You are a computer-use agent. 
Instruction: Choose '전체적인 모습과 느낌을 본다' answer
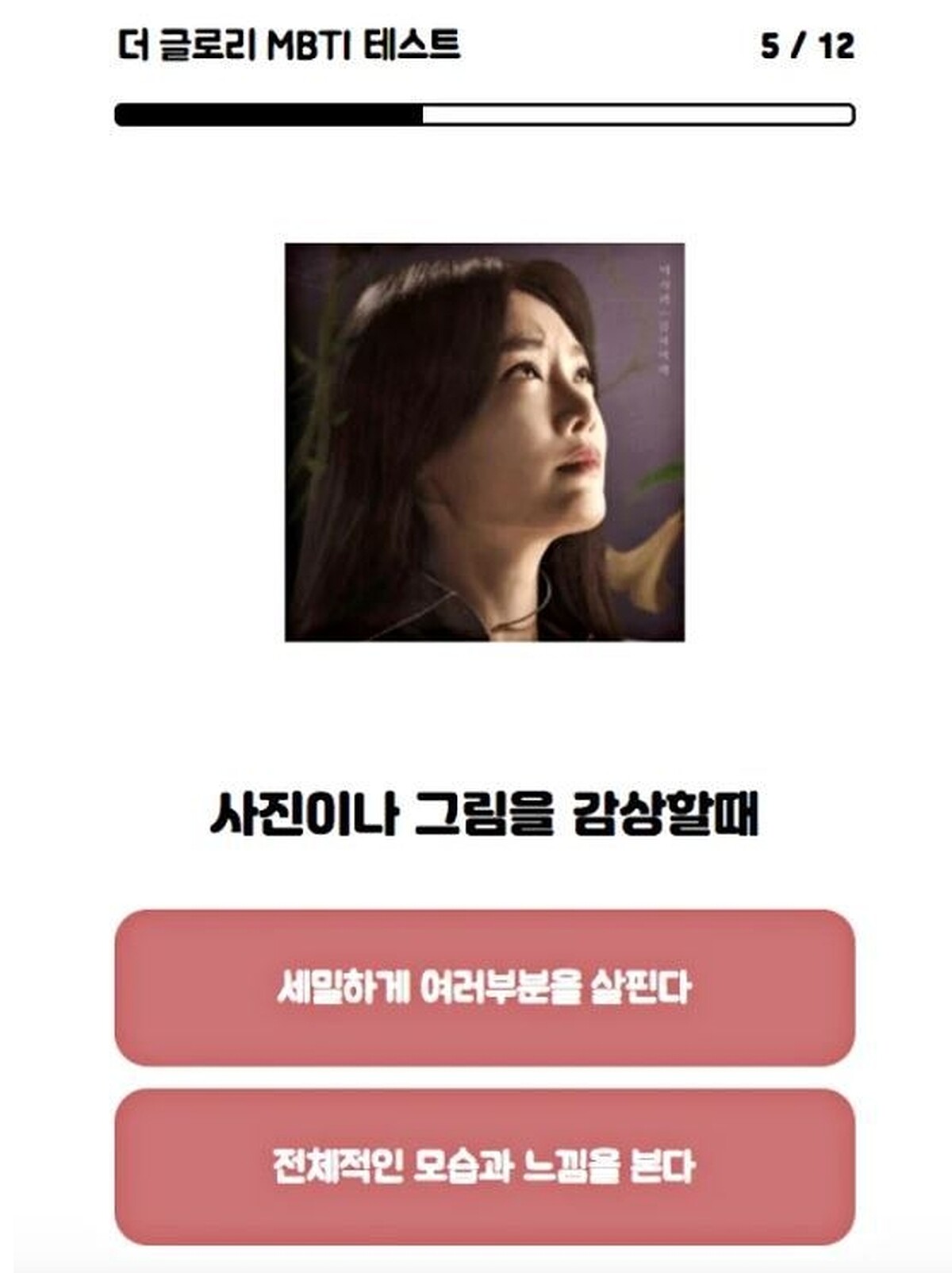(x=484, y=1166)
